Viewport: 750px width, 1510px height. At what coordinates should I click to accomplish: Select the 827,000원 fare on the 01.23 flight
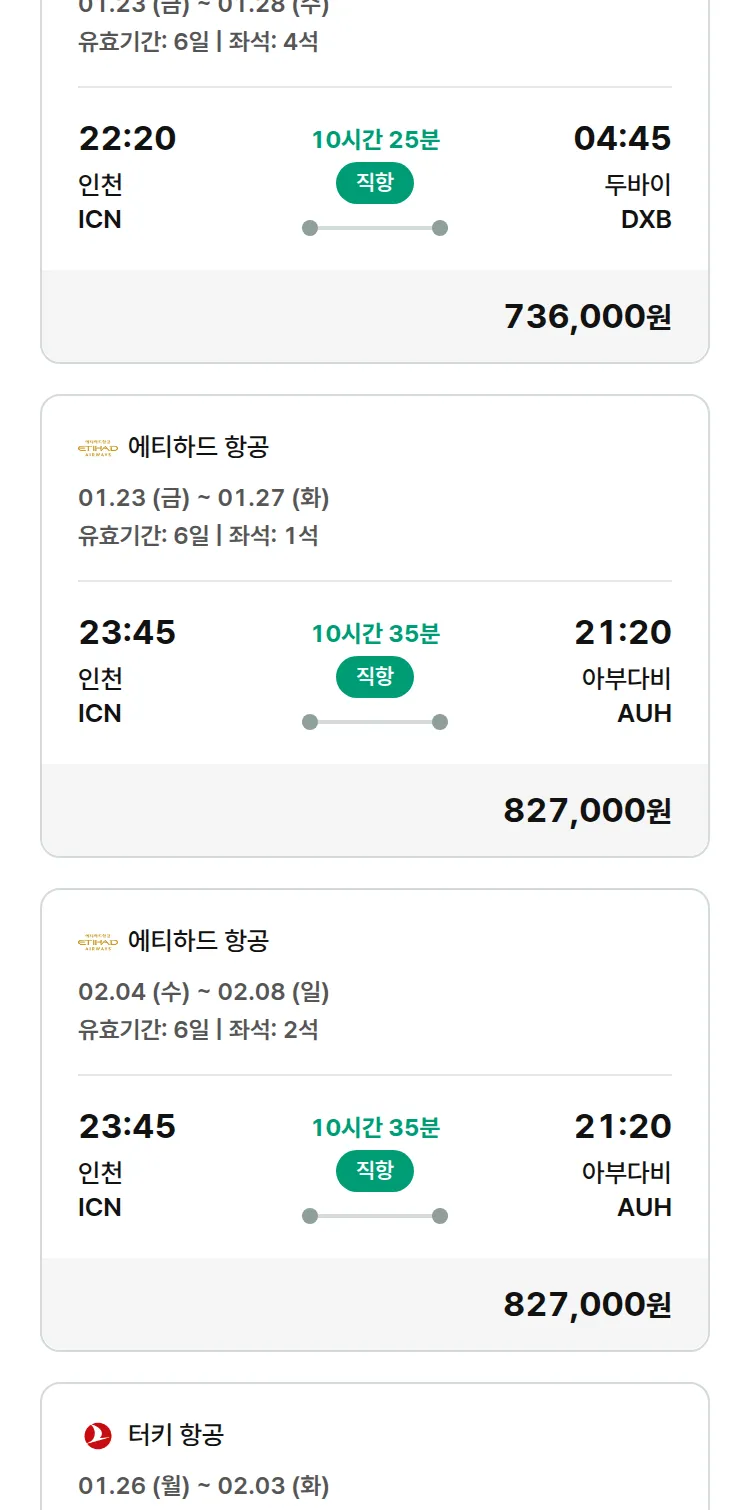point(588,811)
